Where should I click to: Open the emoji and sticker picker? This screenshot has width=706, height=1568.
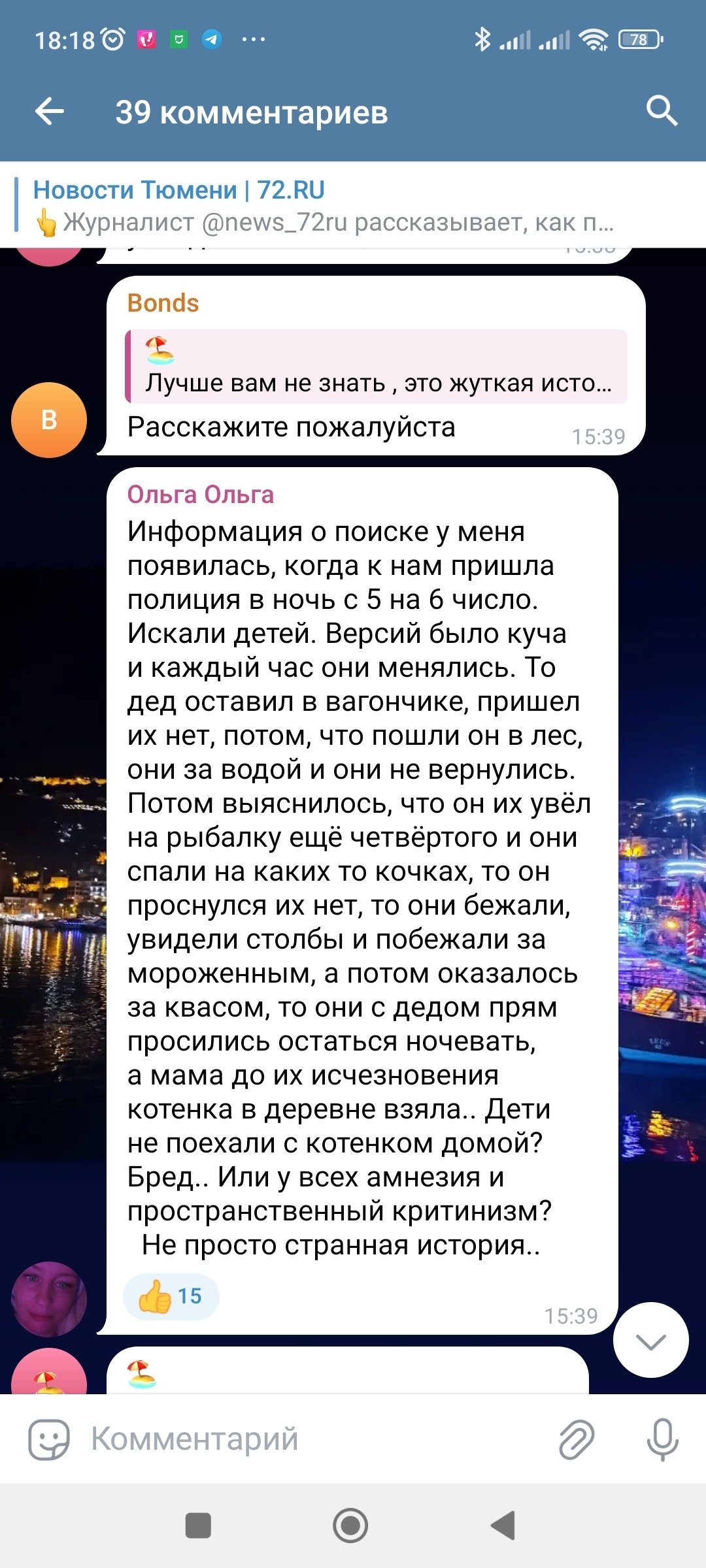click(x=48, y=1439)
